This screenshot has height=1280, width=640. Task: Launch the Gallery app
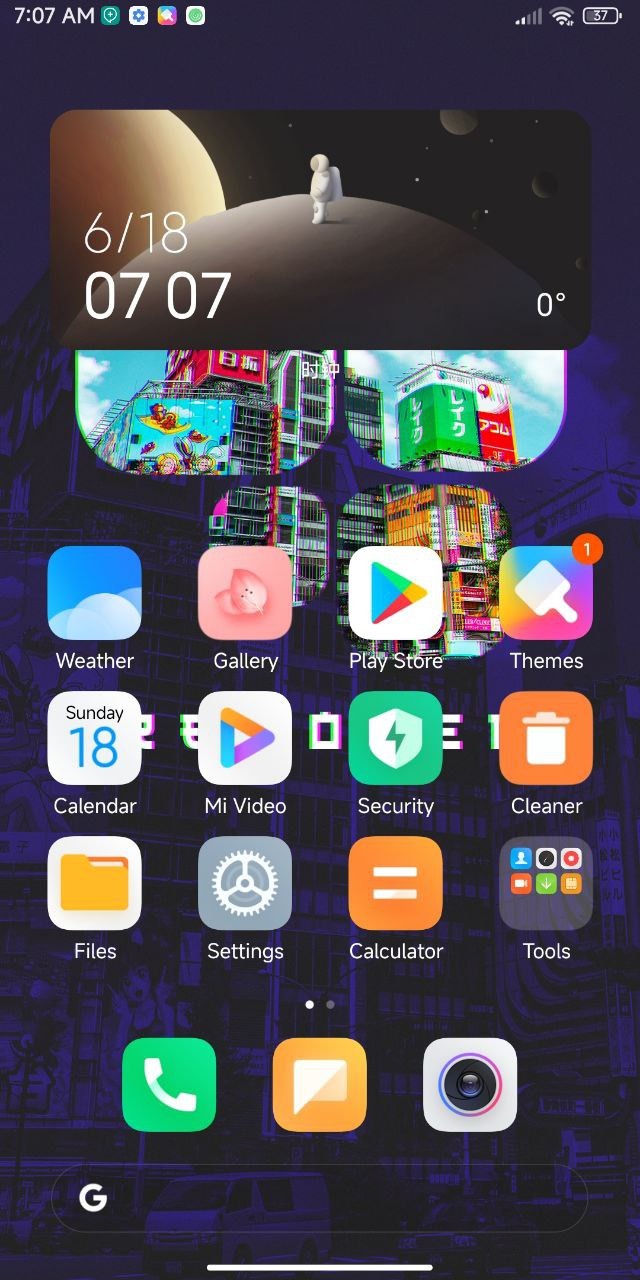pyautogui.click(x=245, y=593)
